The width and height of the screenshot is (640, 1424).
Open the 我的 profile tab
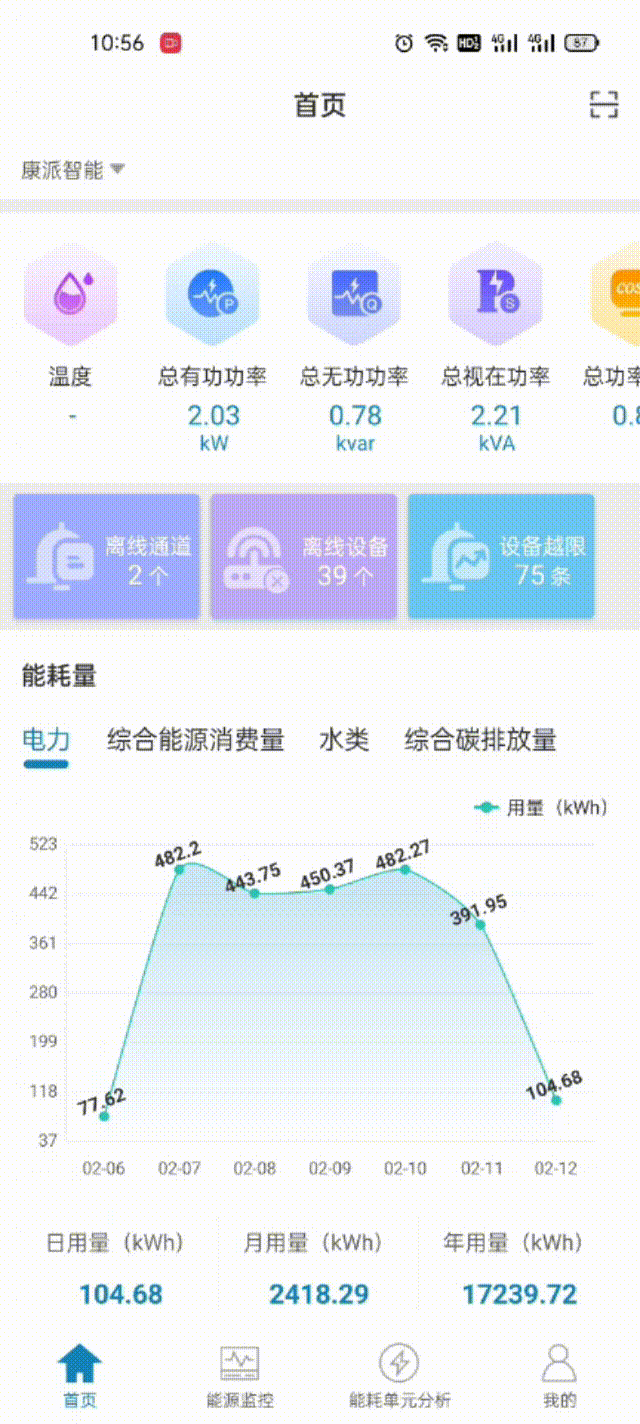coord(560,1375)
